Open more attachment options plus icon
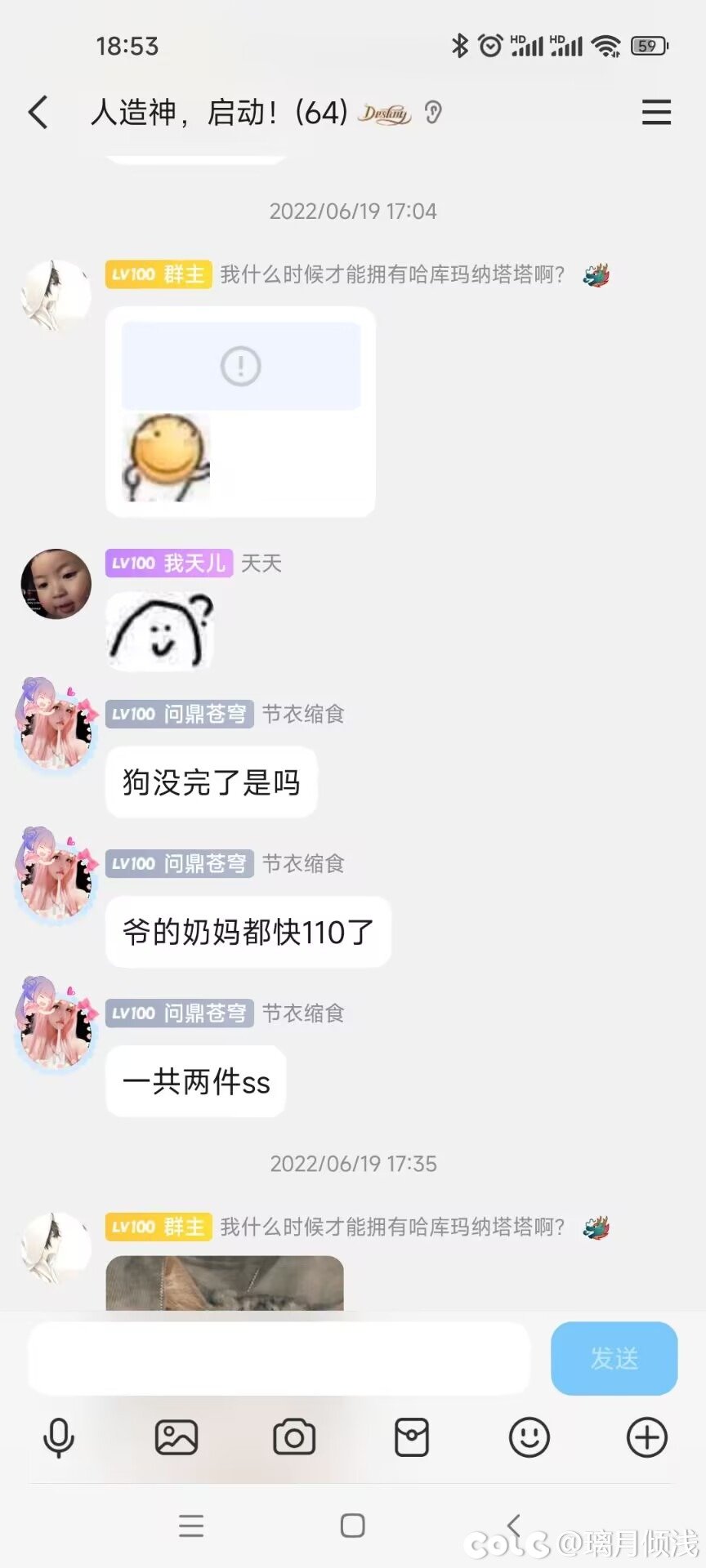 click(x=647, y=1438)
